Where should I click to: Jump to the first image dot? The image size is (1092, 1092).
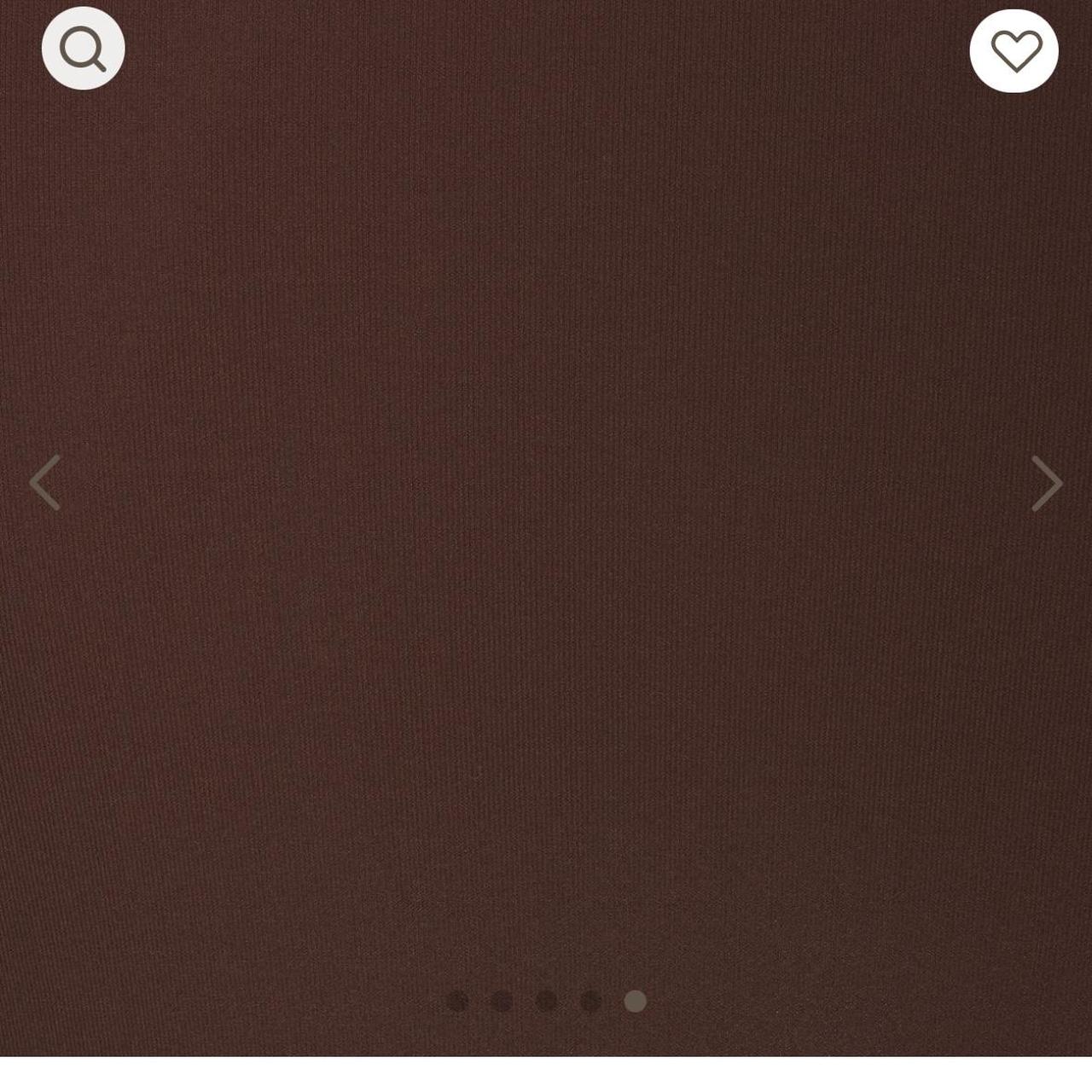457,1001
